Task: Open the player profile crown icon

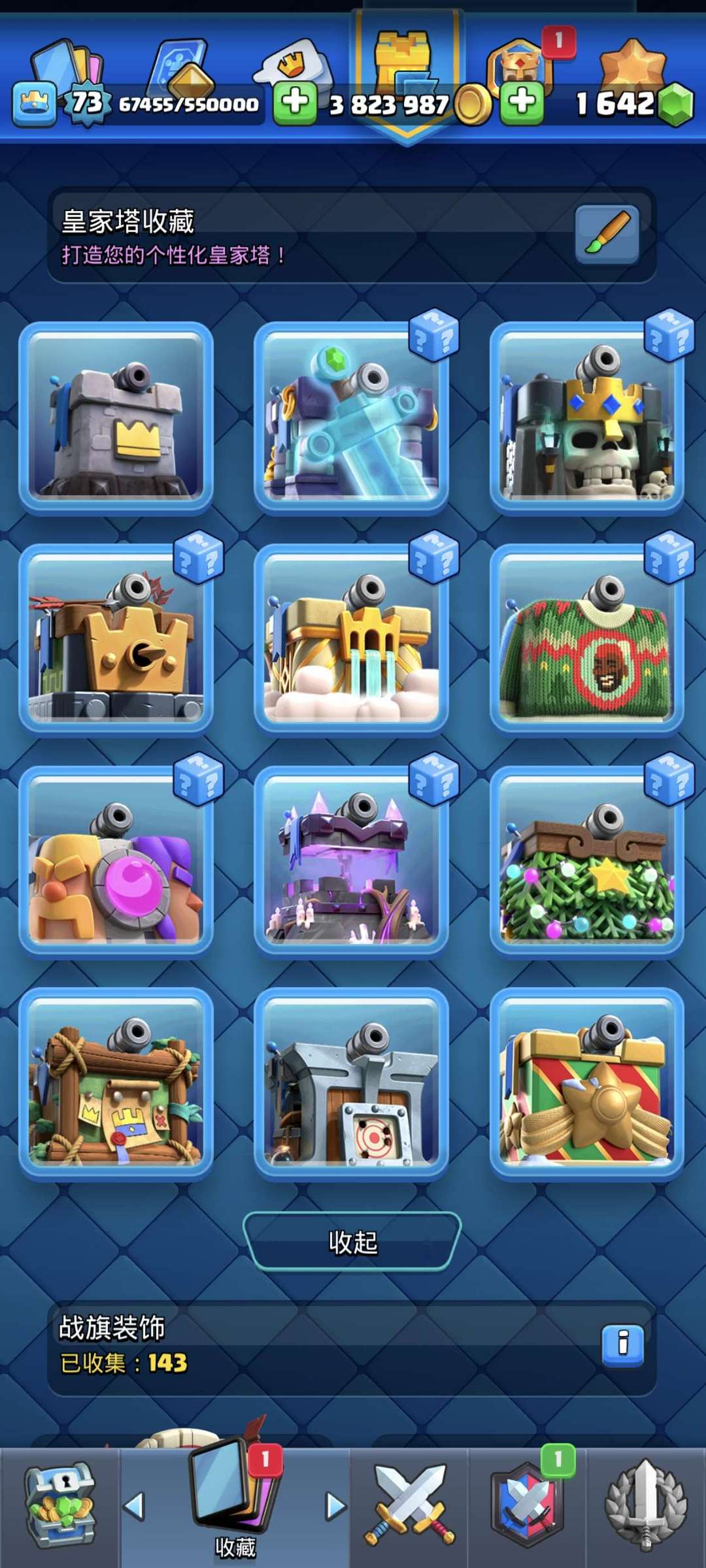Action: click(x=34, y=104)
